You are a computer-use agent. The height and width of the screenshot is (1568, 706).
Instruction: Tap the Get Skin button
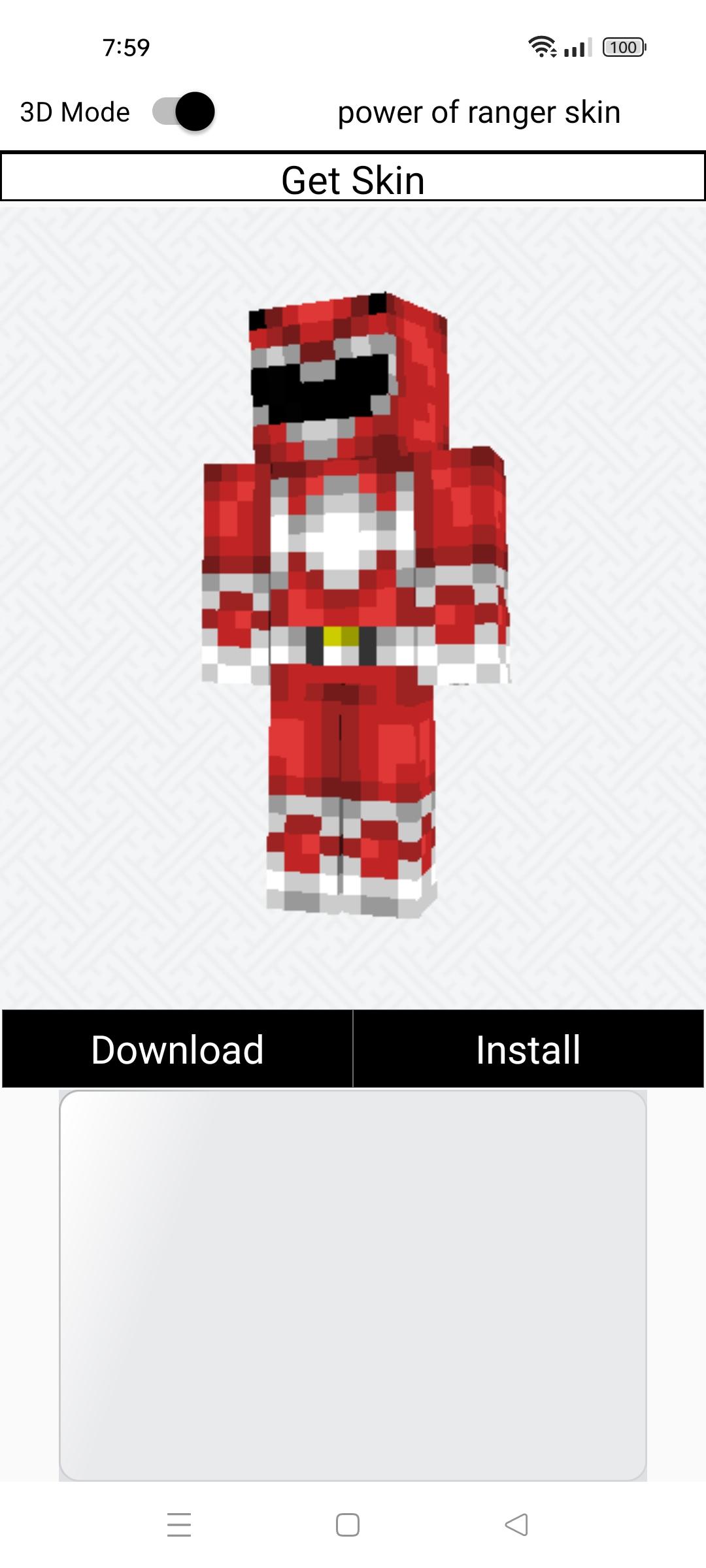[x=353, y=176]
